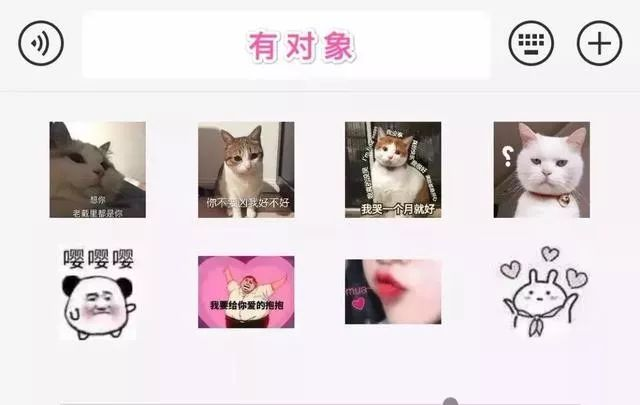The height and width of the screenshot is (405, 640).
Task: Send the '我哭一个月就好' cat sticker
Action: (393, 170)
